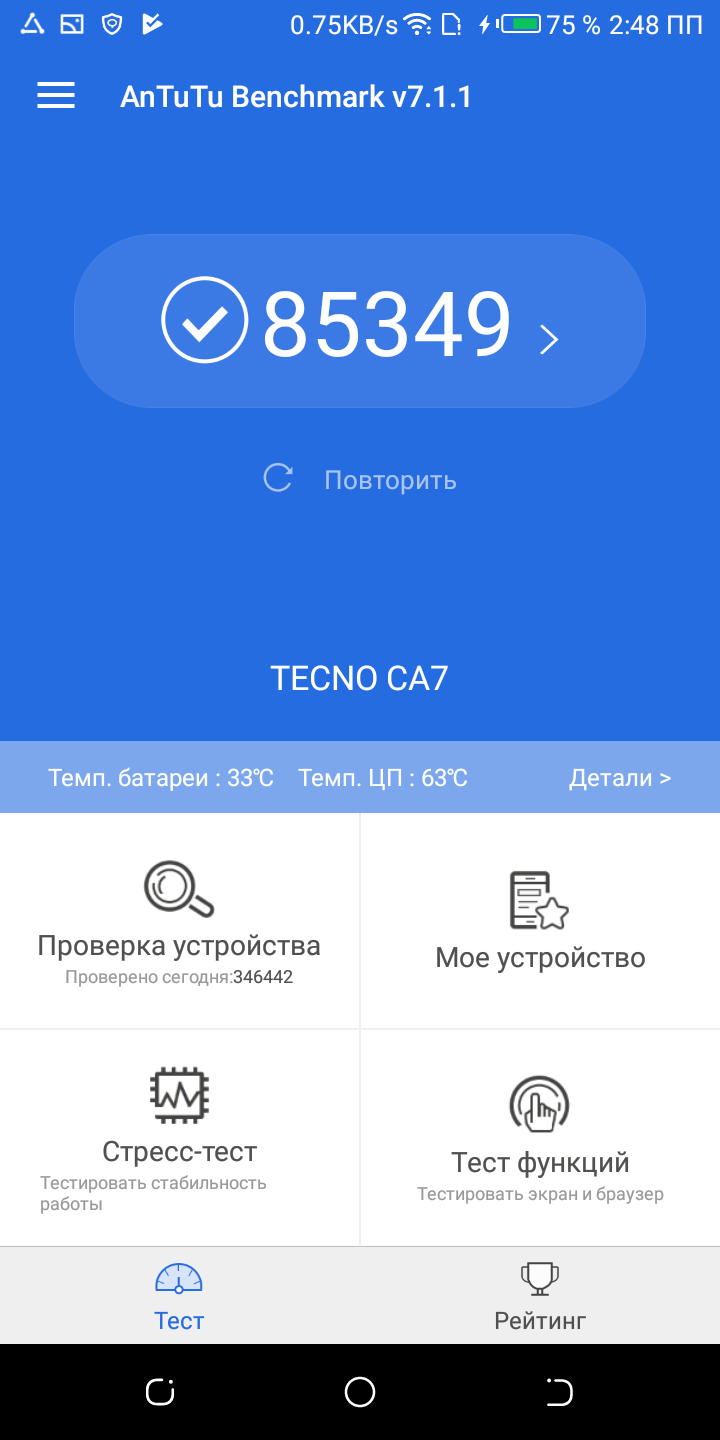Go to the system home screen
This screenshot has width=720, height=1440.
[360, 1392]
